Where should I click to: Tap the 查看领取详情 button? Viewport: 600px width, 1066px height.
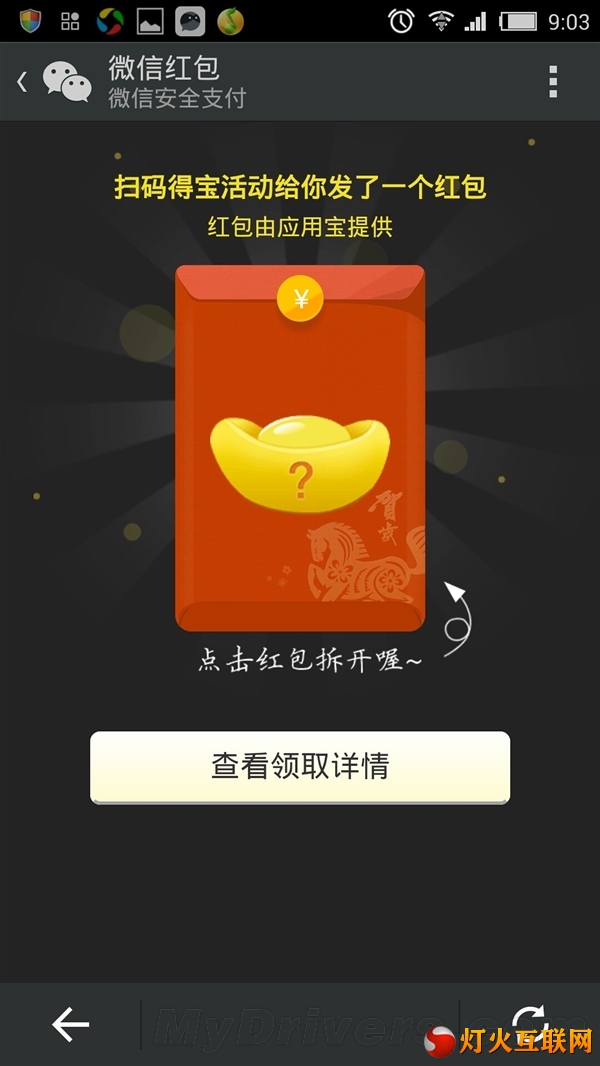(x=300, y=766)
